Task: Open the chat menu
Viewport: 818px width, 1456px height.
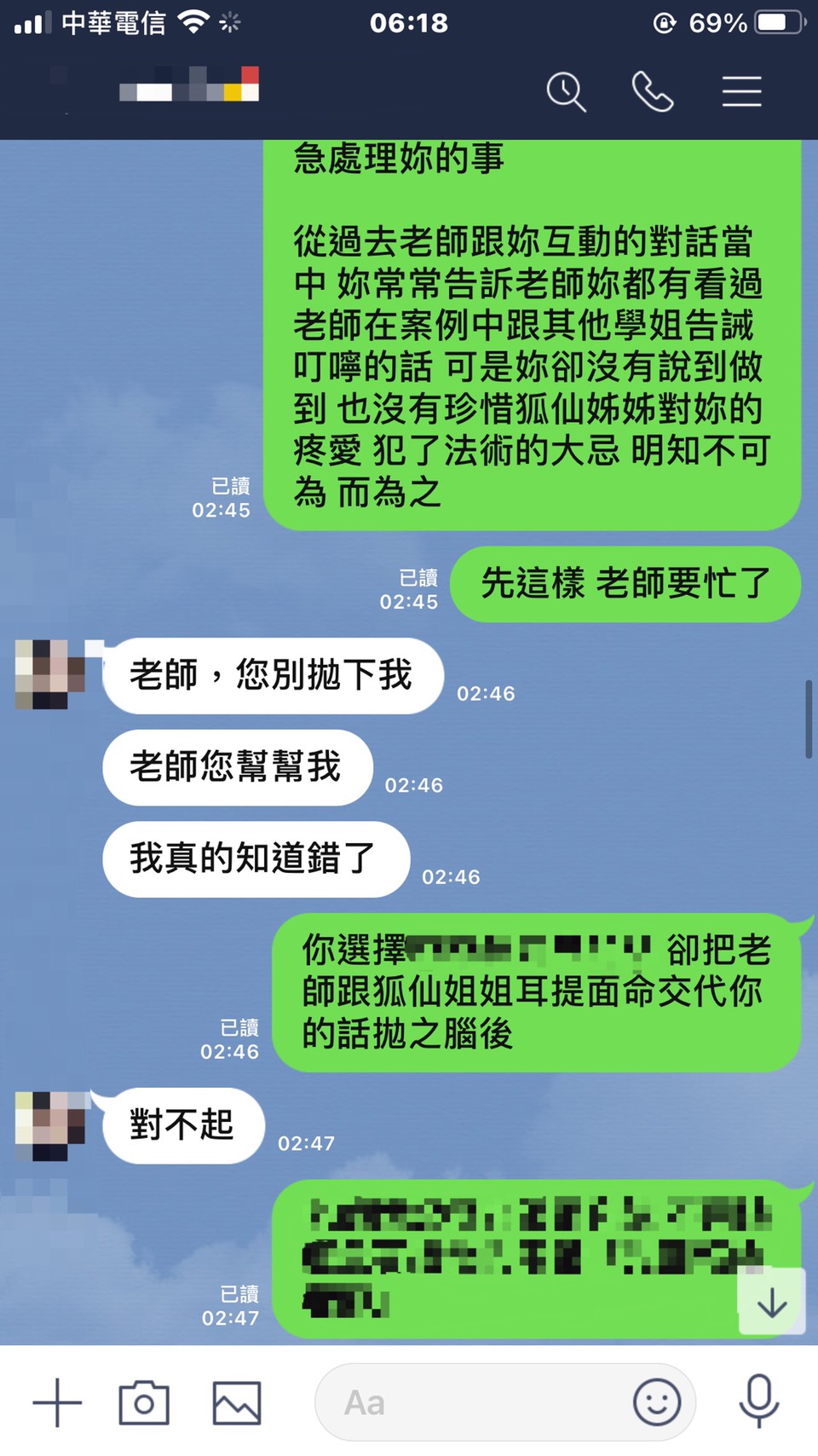Action: point(741,91)
